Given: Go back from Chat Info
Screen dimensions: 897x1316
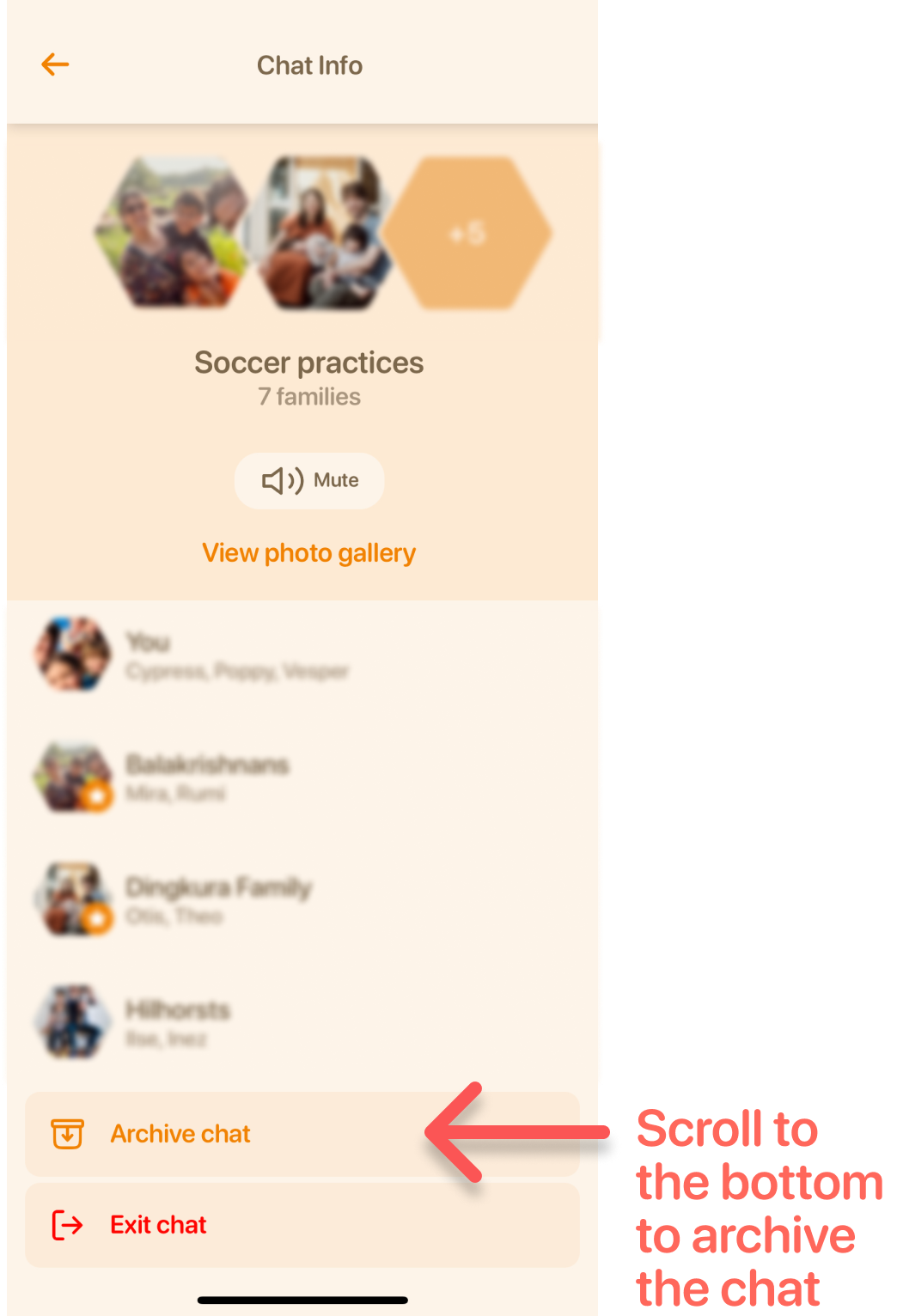Looking at the screenshot, I should (55, 64).
